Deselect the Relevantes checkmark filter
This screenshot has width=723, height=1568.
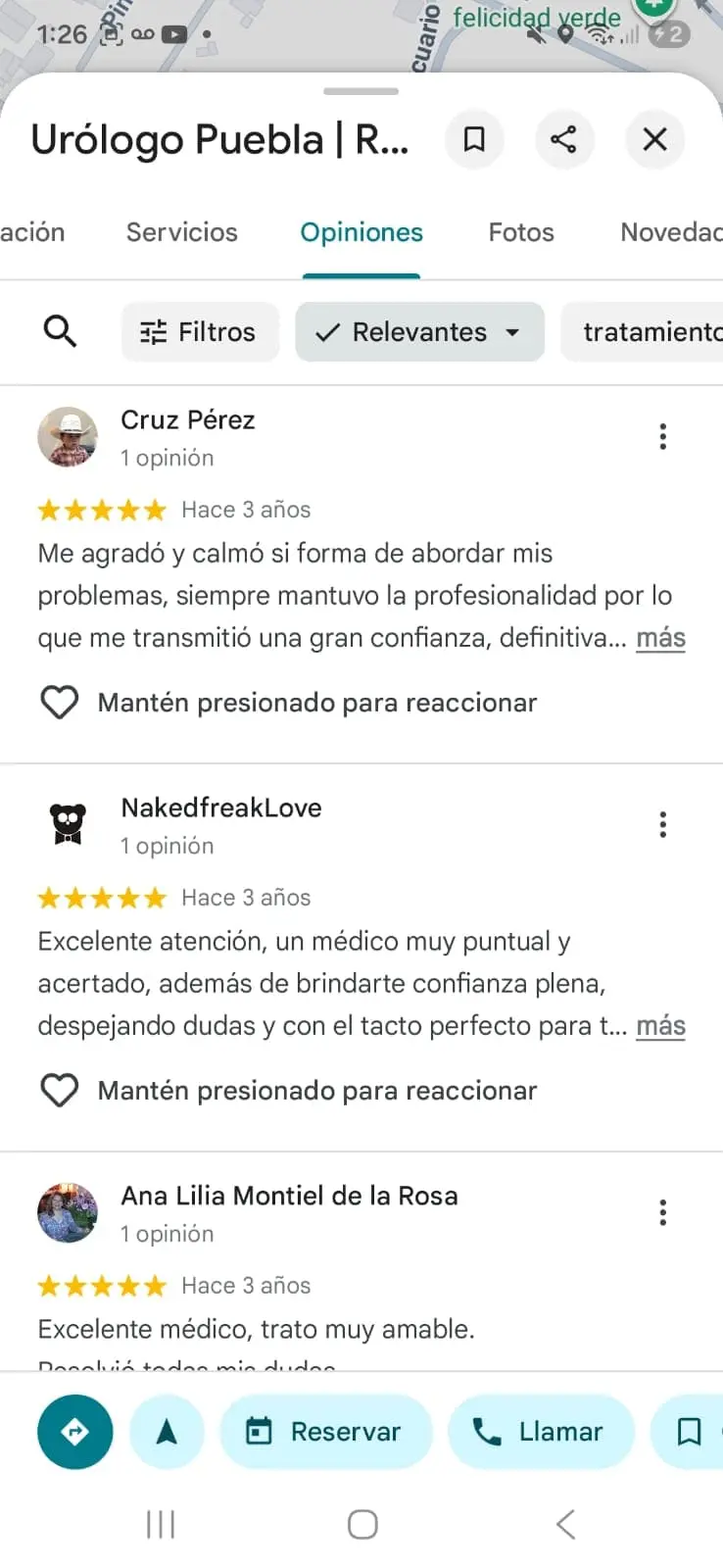coord(419,331)
